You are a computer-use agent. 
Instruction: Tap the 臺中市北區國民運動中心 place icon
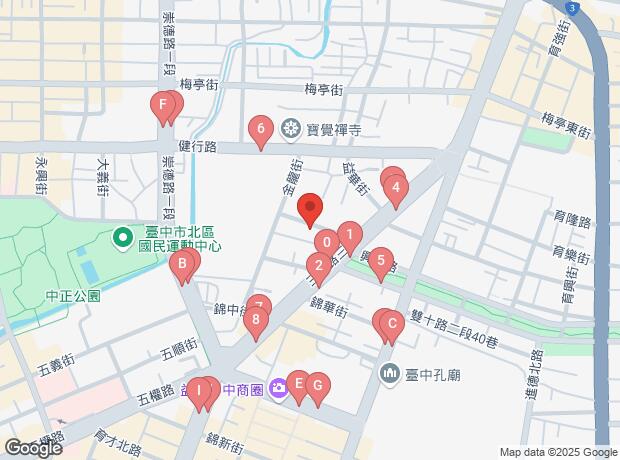[x=122, y=237]
